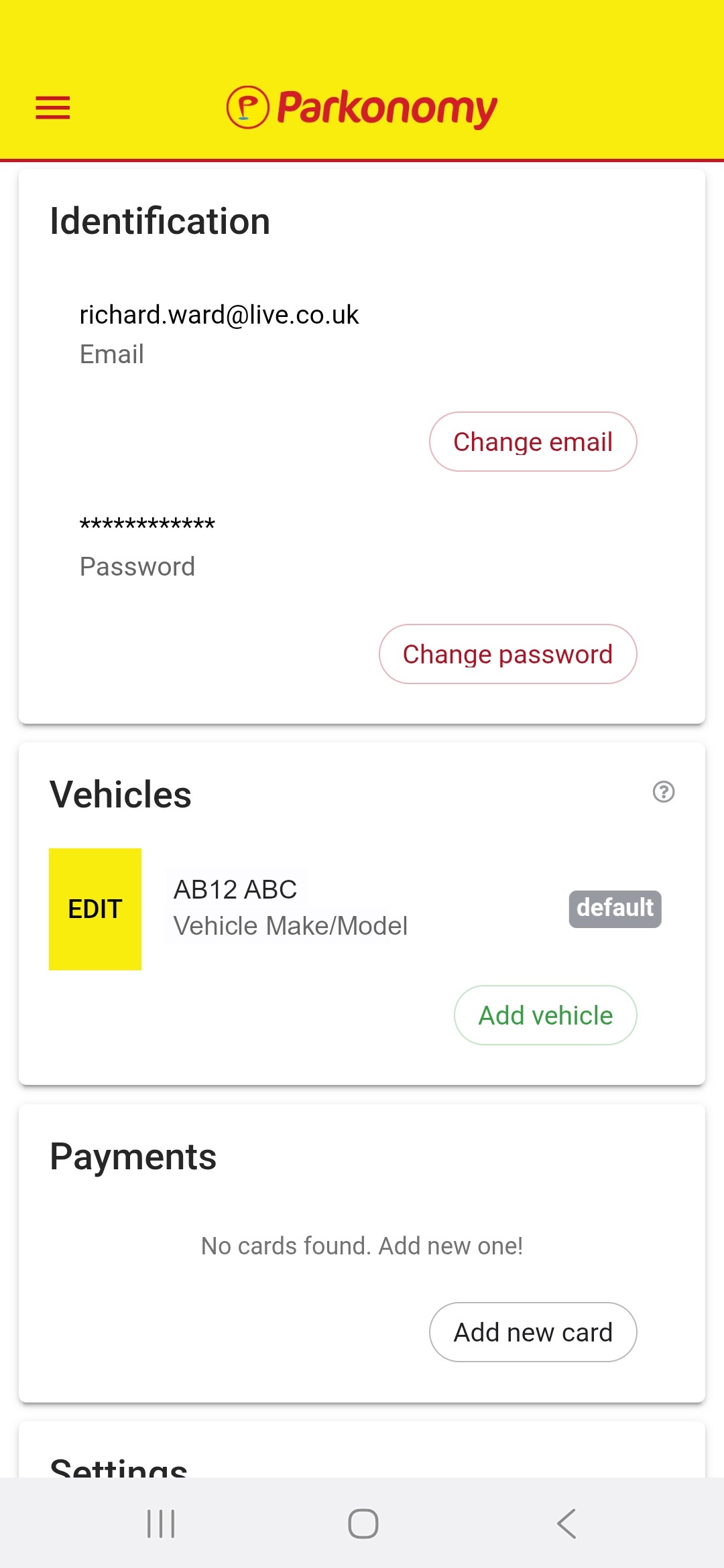Image resolution: width=724 pixels, height=1568 pixels.
Task: Tap Change email button
Action: (533, 442)
